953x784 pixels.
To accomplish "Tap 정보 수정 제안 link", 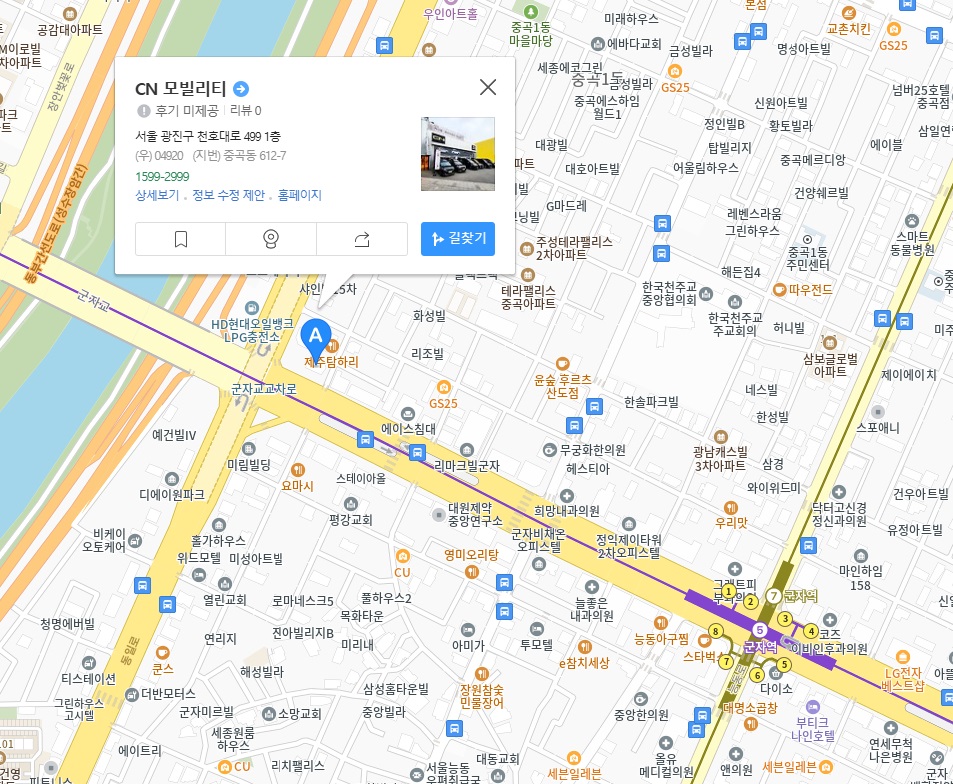I will point(228,195).
